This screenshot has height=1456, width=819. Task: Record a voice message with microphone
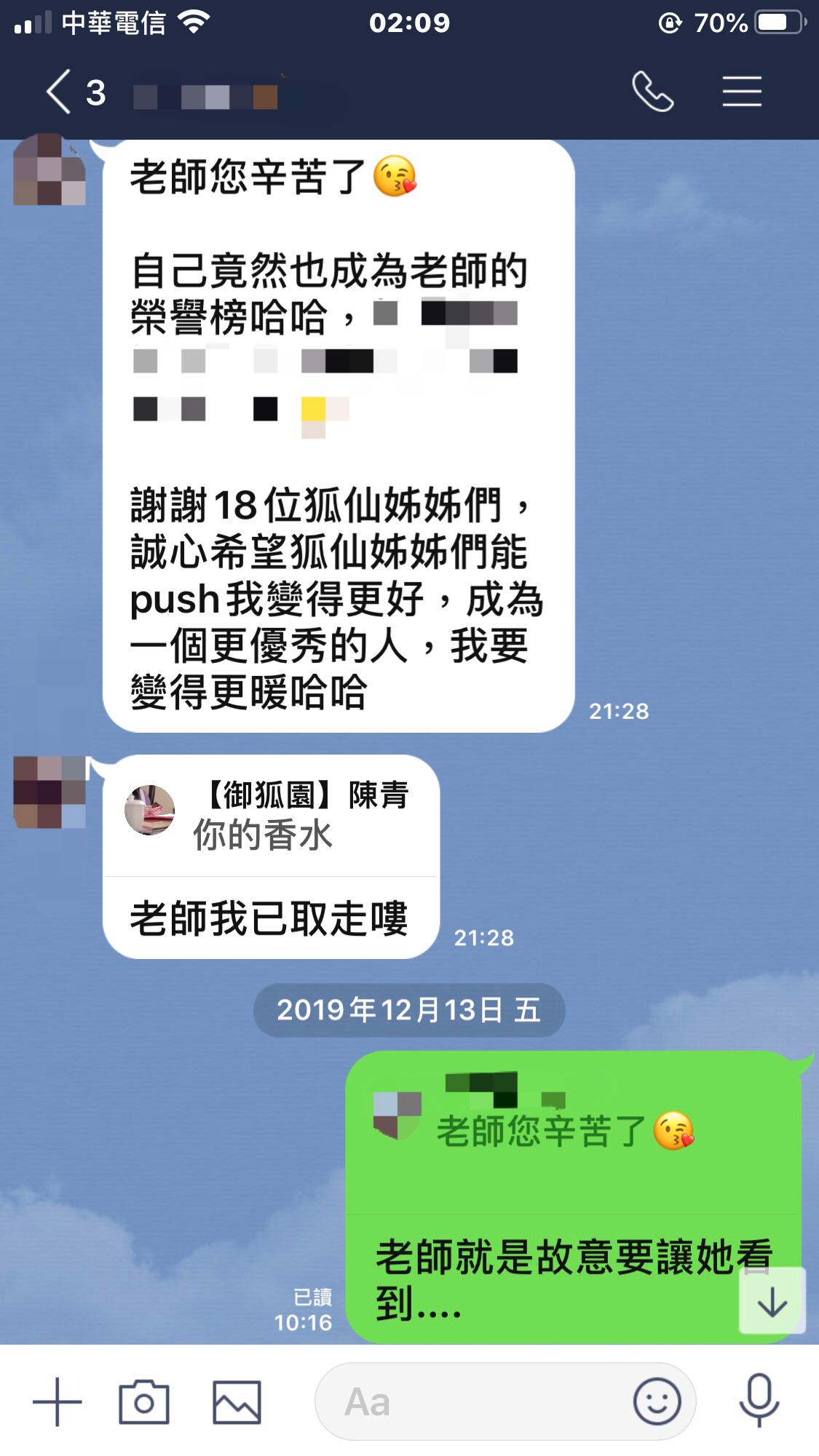pos(759,1401)
